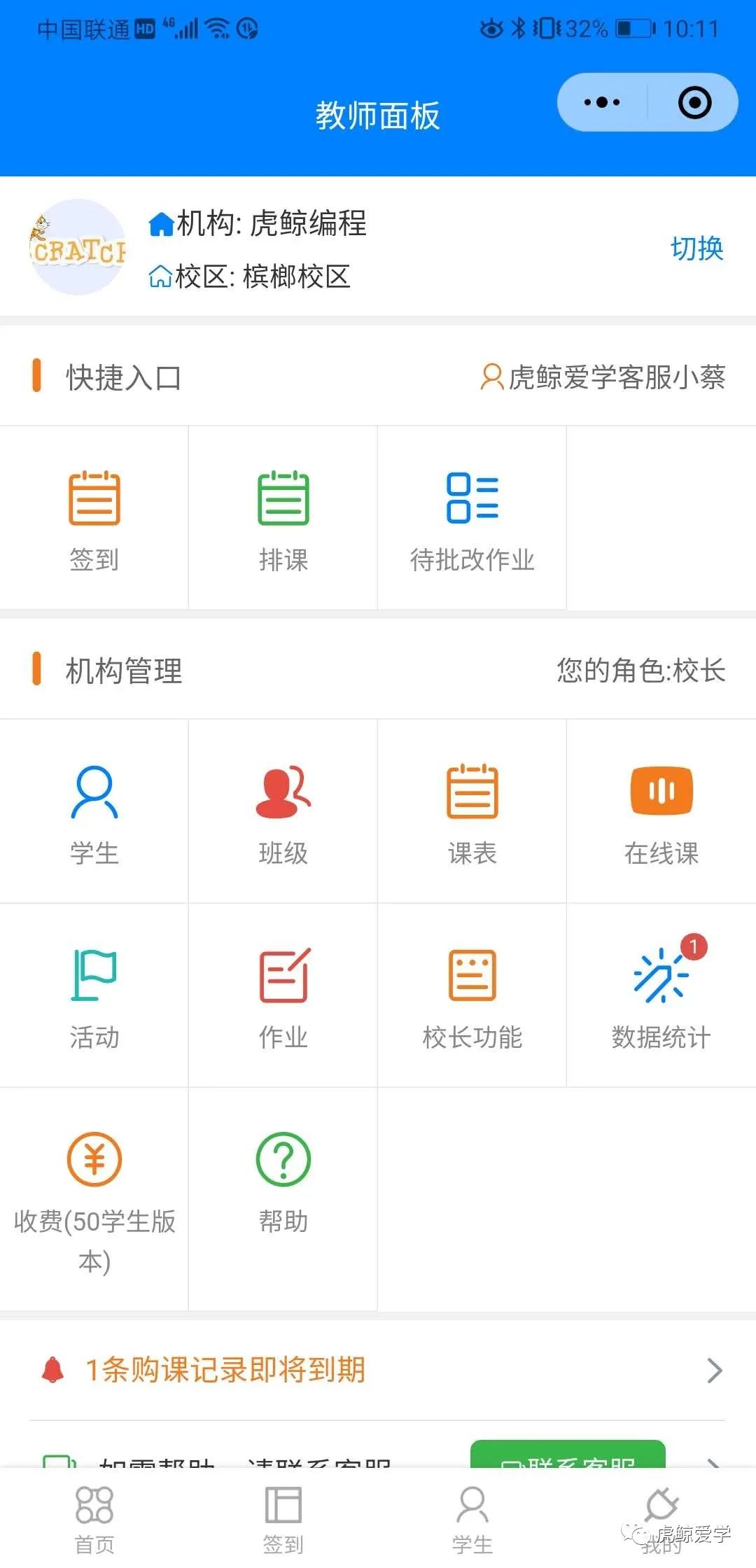Viewport: 756px width, 1568px height.
Task: Open 活动 activities
Action: (x=94, y=995)
